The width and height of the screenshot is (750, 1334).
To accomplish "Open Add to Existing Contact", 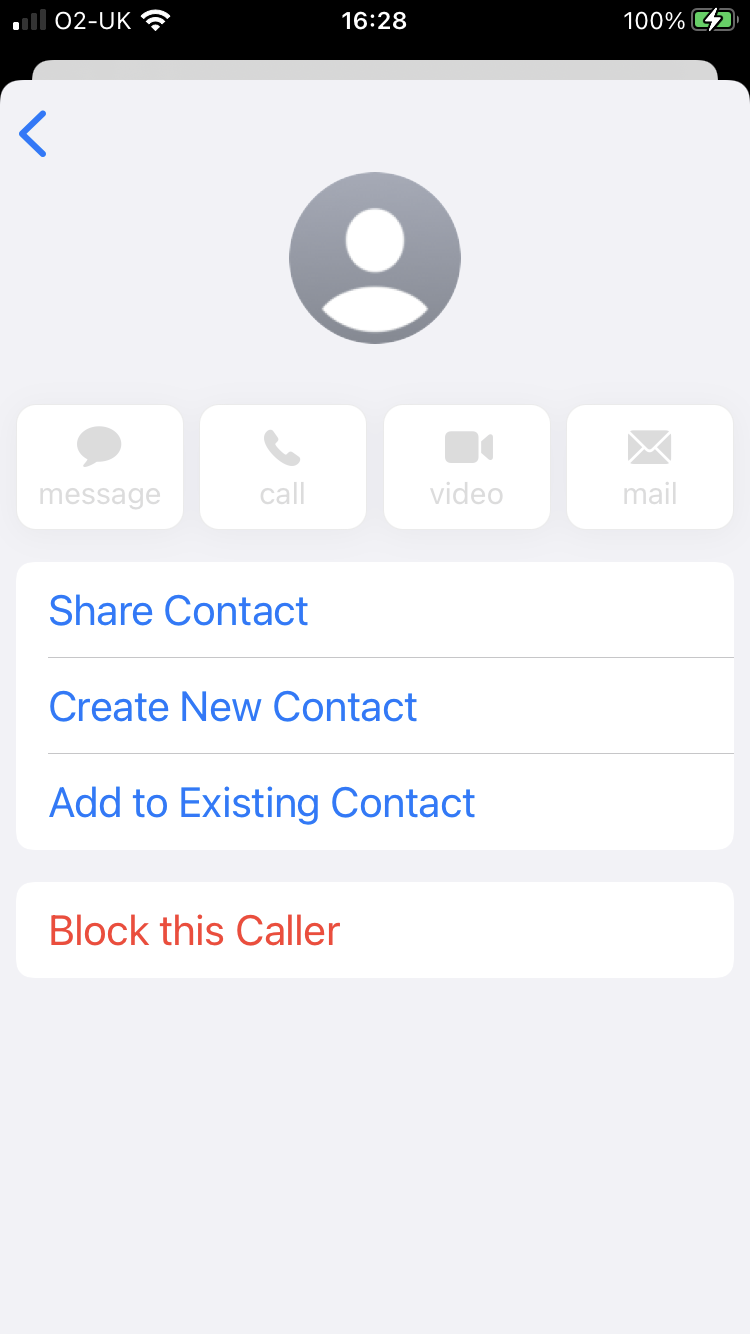I will click(262, 802).
